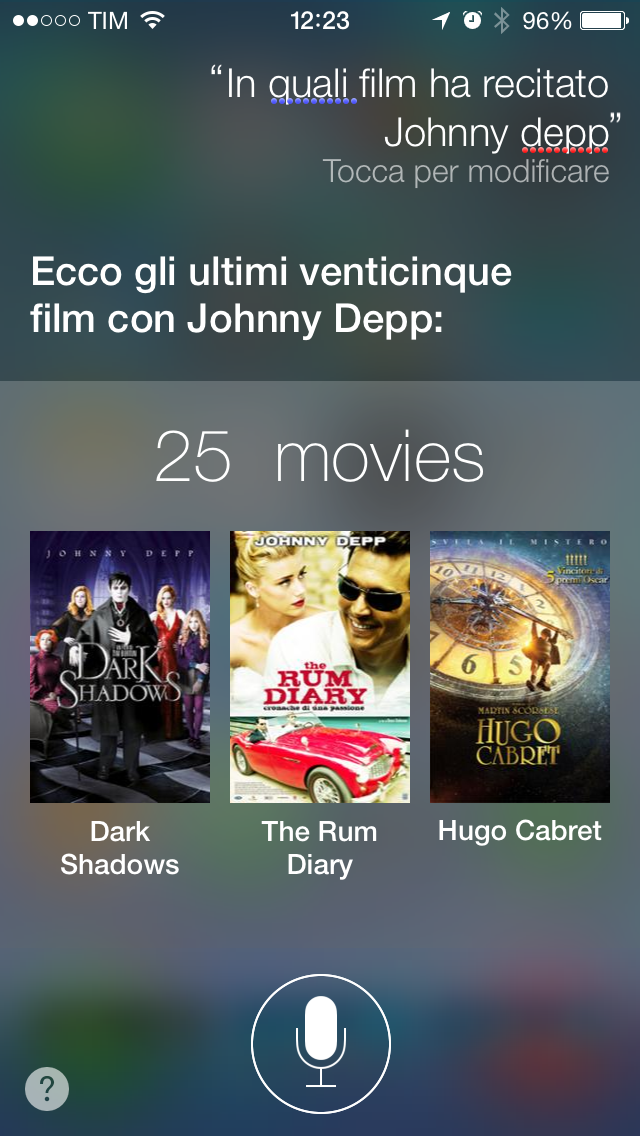Open the Siri help question mark
640x1136 pixels.
pos(47,1088)
